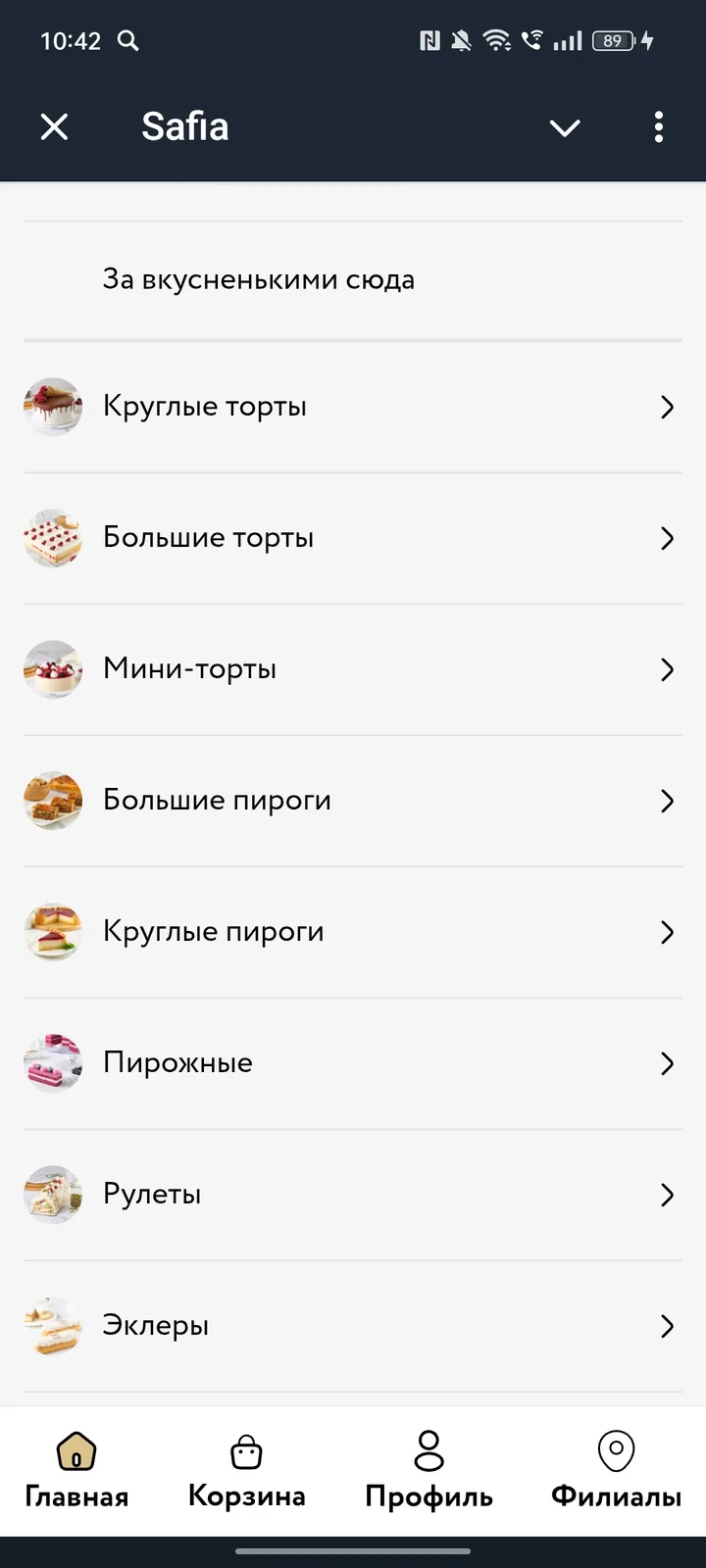
Task: Go to the Большие пироги category
Action: [351, 801]
